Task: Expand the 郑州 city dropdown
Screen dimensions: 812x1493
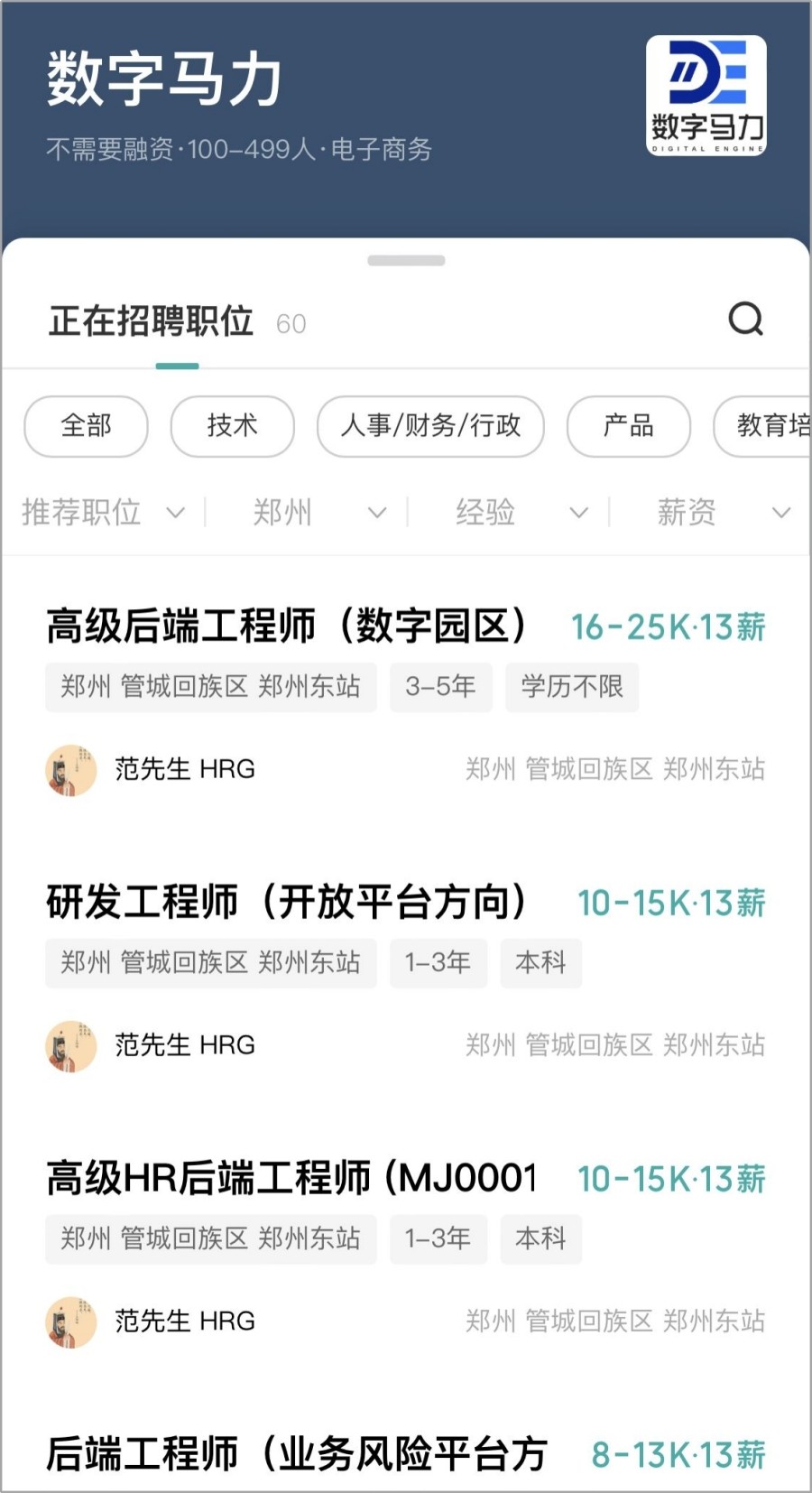Action: tap(307, 513)
